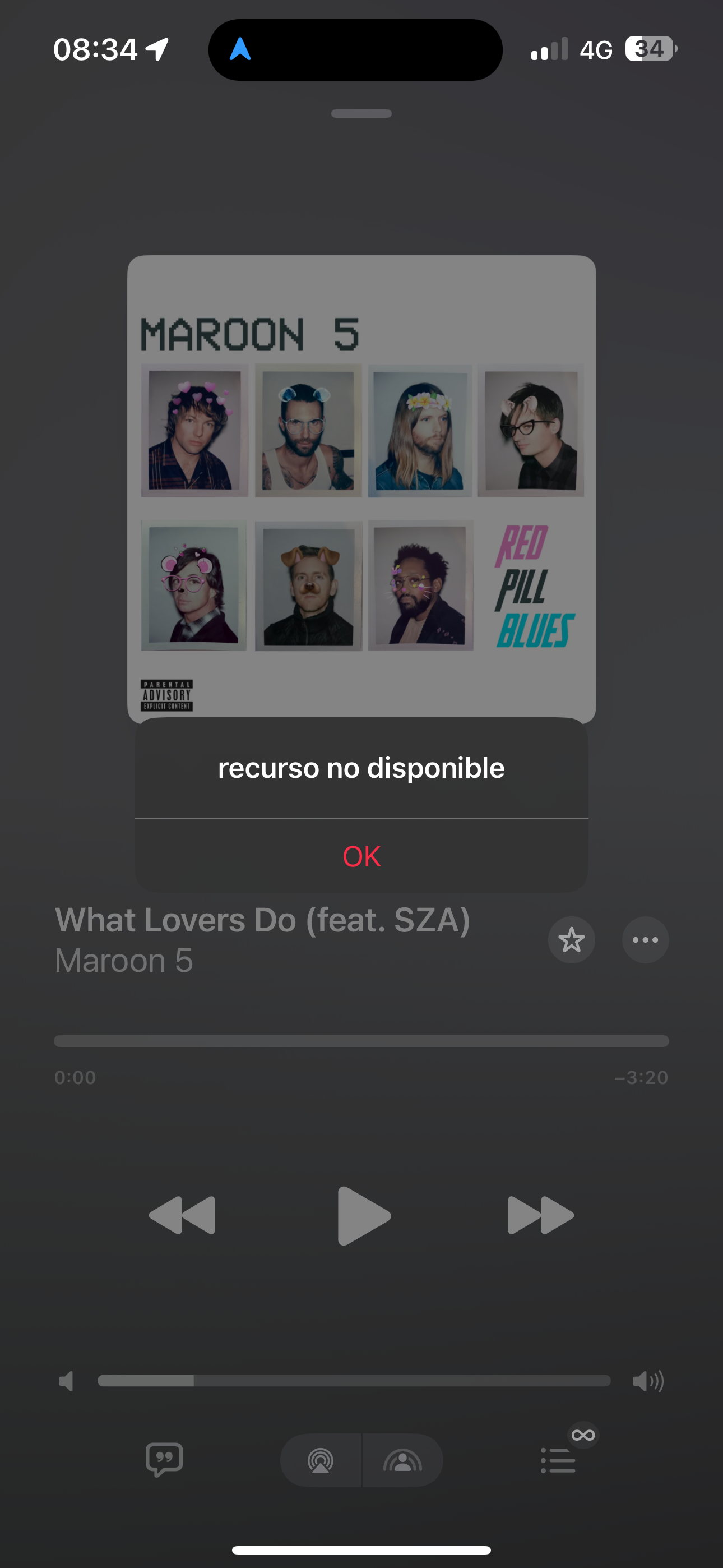Open the SharePlay session button
The image size is (723, 1568).
tap(402, 1460)
